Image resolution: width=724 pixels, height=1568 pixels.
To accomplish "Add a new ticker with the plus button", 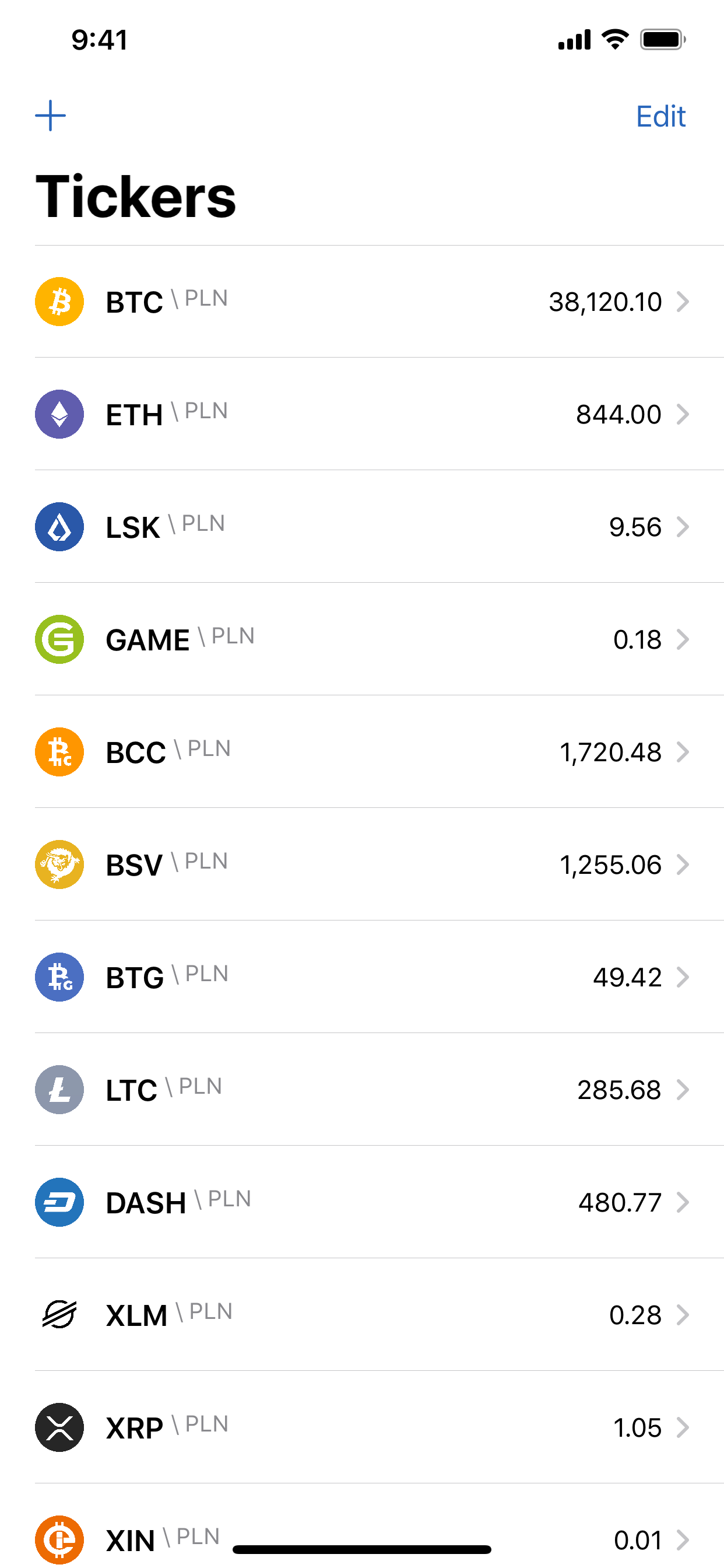I will point(51,115).
